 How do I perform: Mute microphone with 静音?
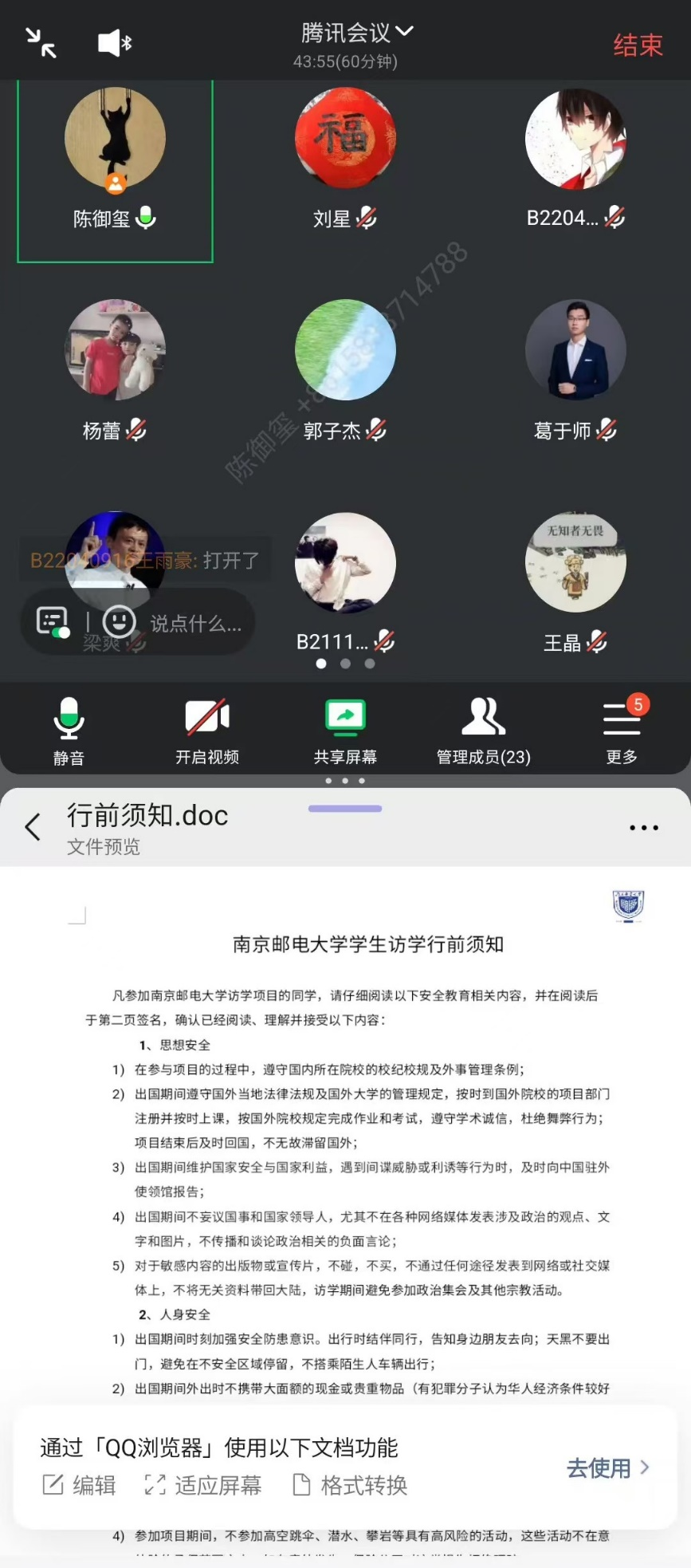pos(69,730)
